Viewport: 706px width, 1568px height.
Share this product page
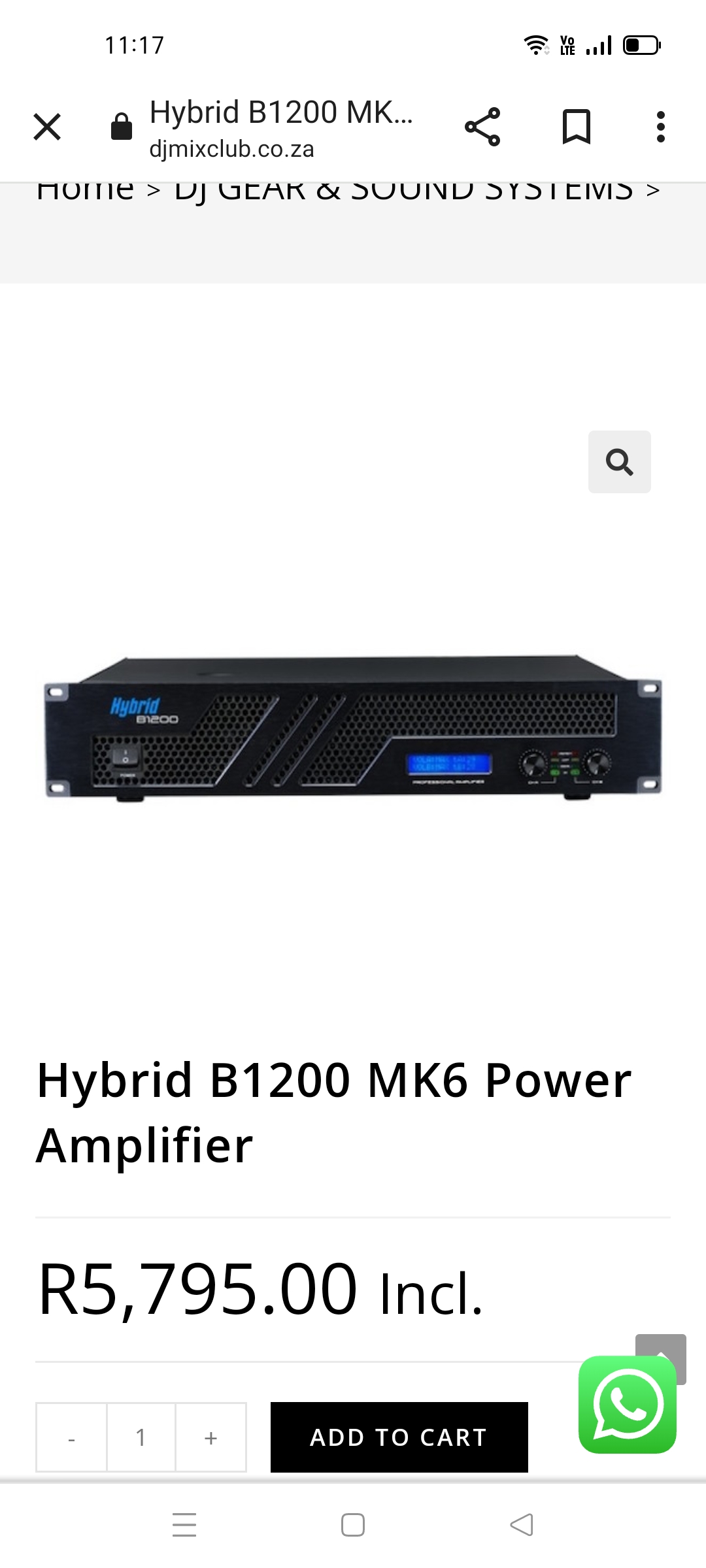coord(482,127)
